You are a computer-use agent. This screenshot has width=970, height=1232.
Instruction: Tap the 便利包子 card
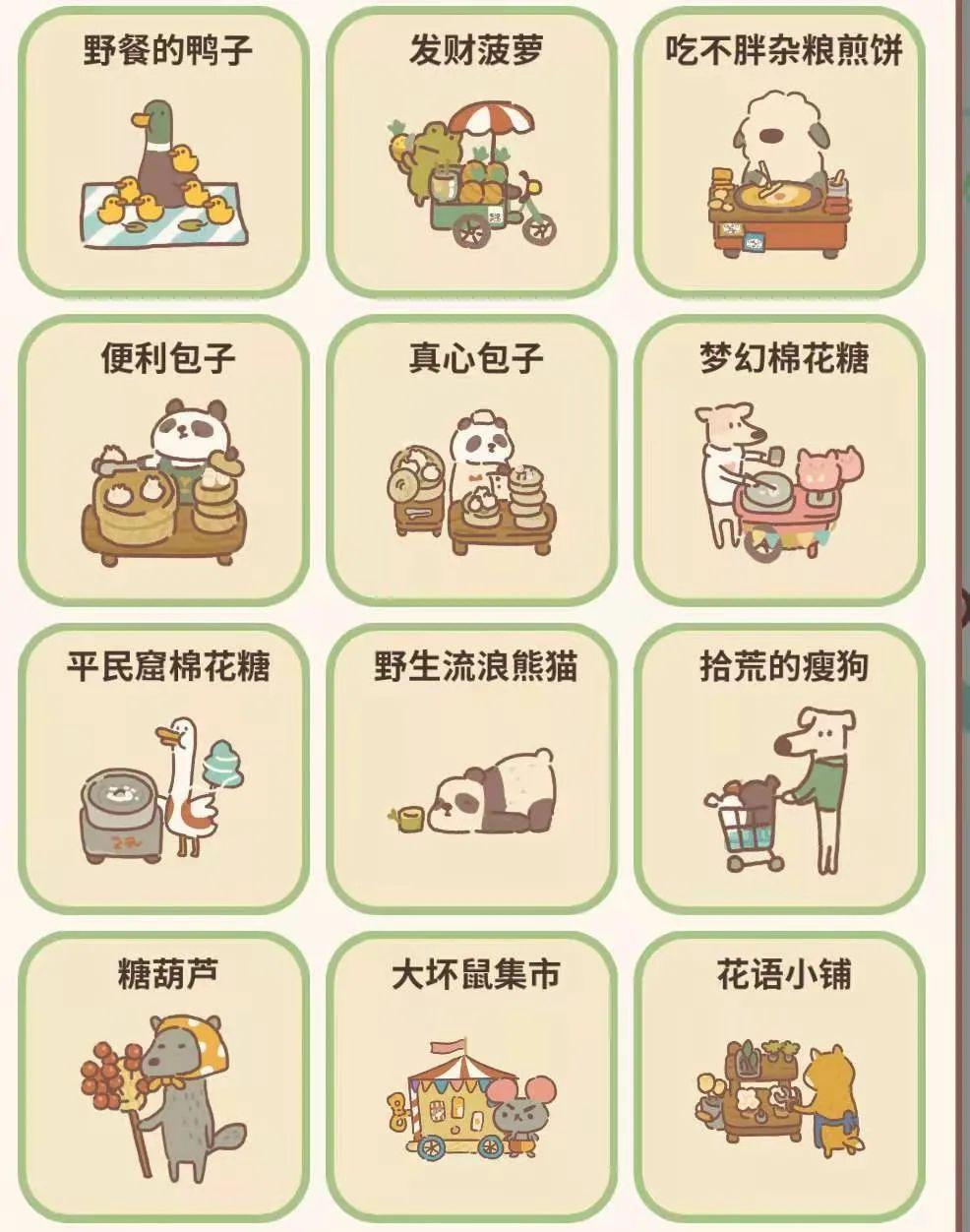coord(164,461)
